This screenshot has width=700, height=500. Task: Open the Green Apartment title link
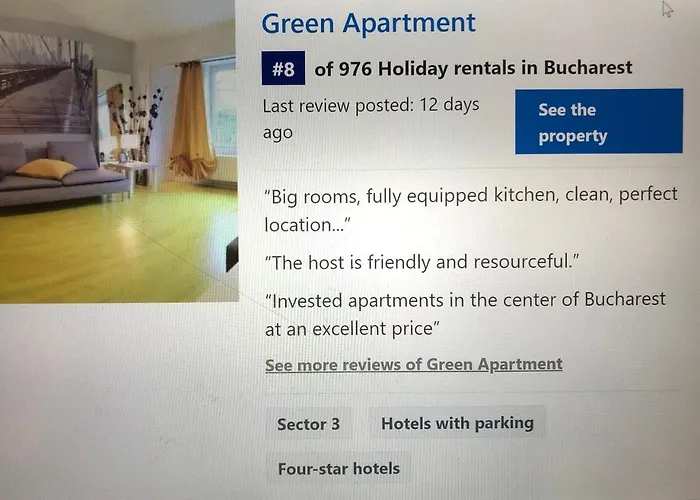(x=369, y=23)
